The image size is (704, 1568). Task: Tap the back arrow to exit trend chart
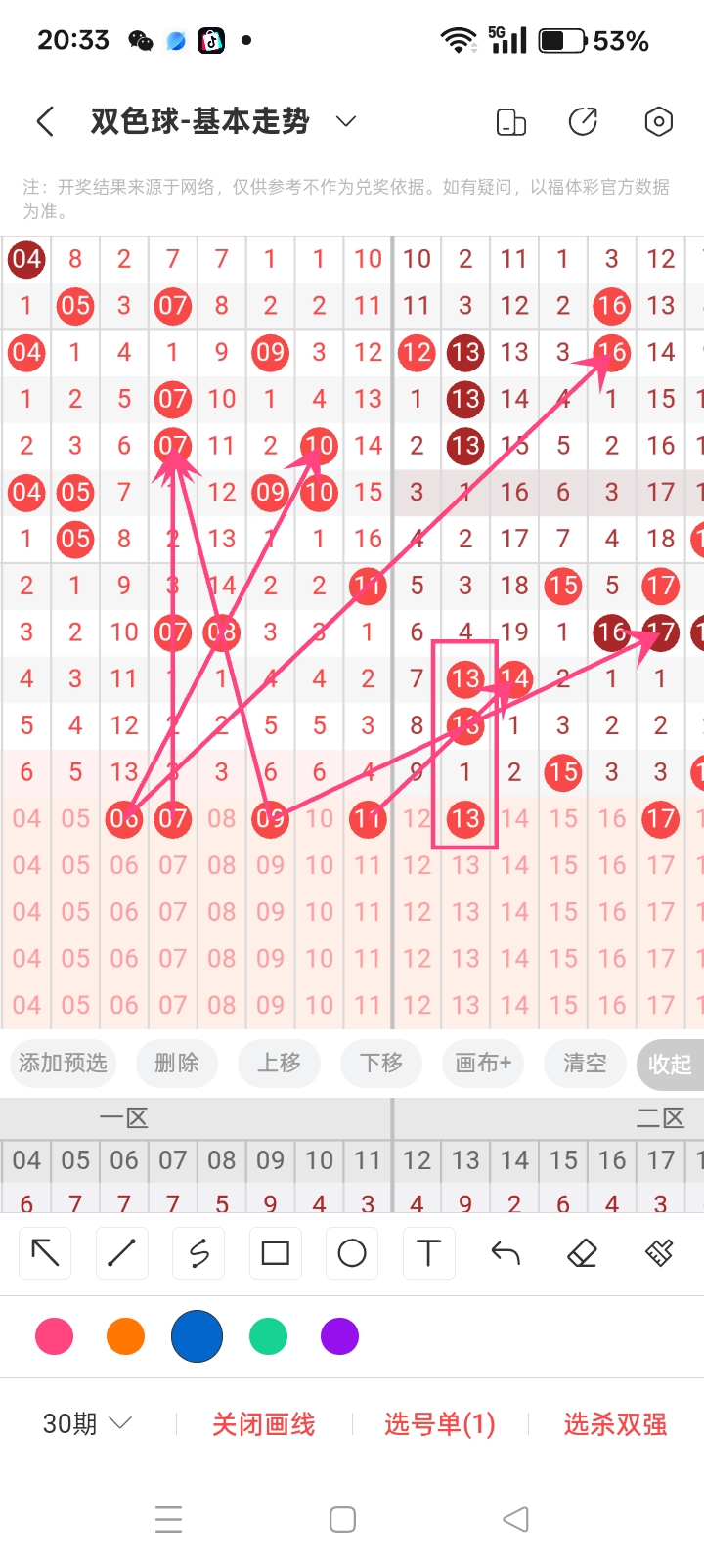(x=43, y=121)
